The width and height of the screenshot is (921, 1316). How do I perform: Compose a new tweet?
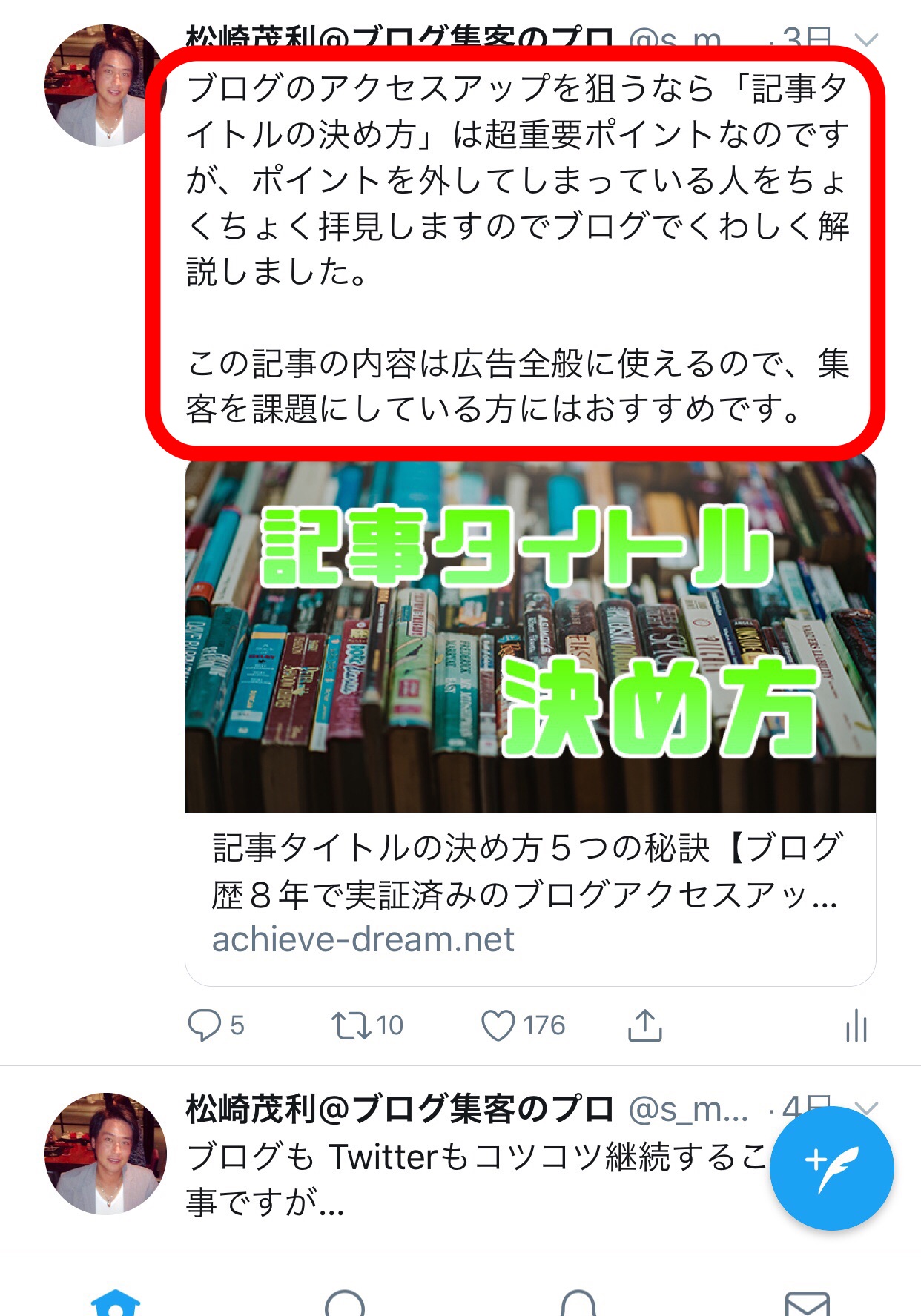click(x=831, y=1168)
